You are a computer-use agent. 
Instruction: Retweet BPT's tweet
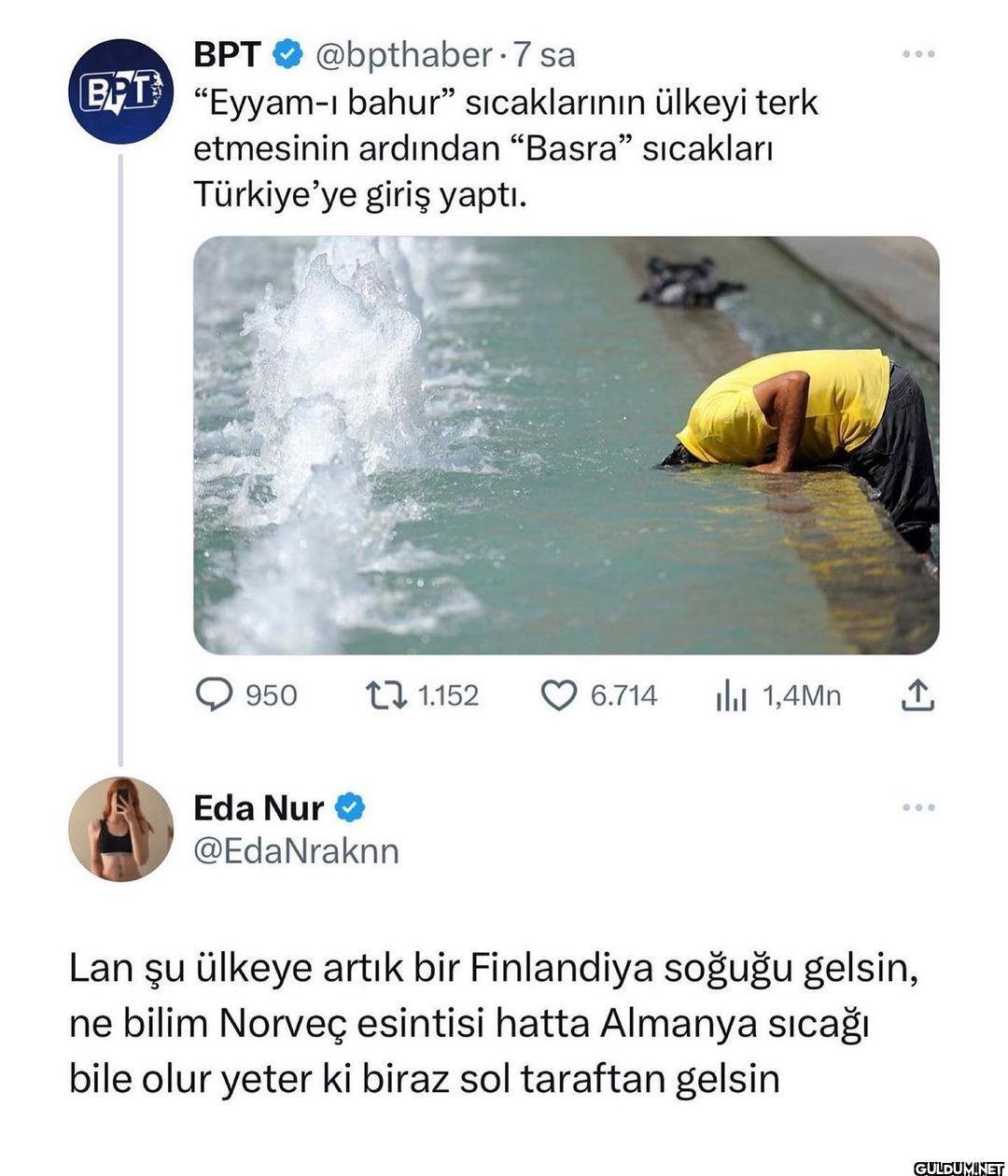pyautogui.click(x=385, y=695)
